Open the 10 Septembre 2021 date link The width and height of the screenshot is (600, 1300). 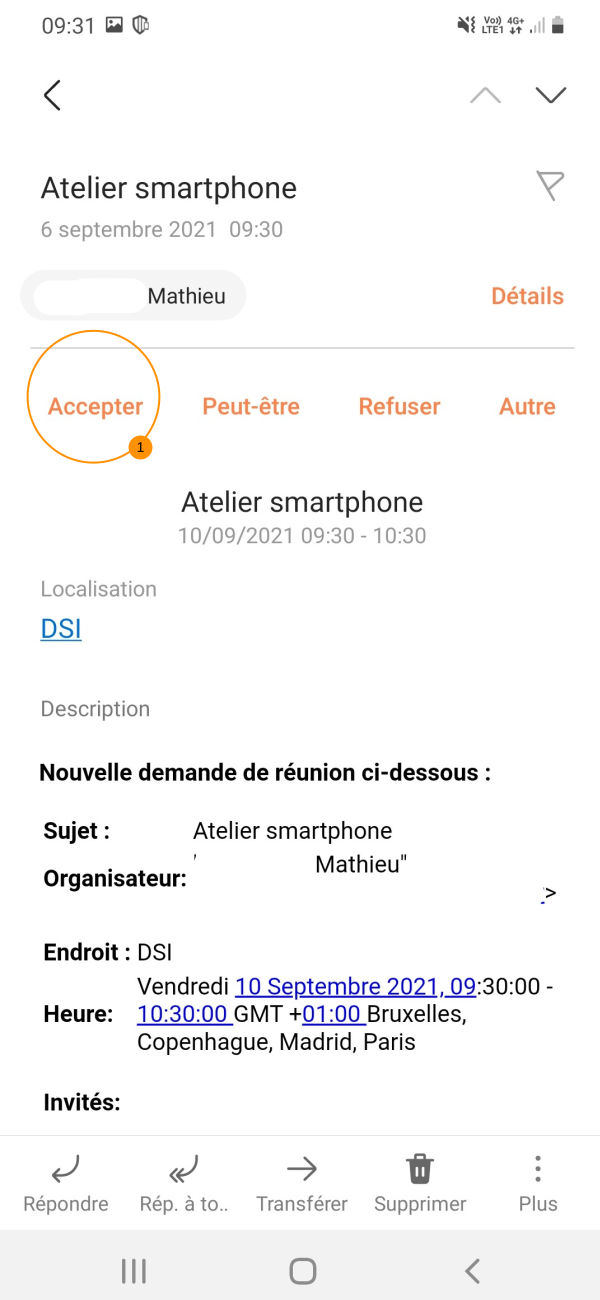(340, 987)
